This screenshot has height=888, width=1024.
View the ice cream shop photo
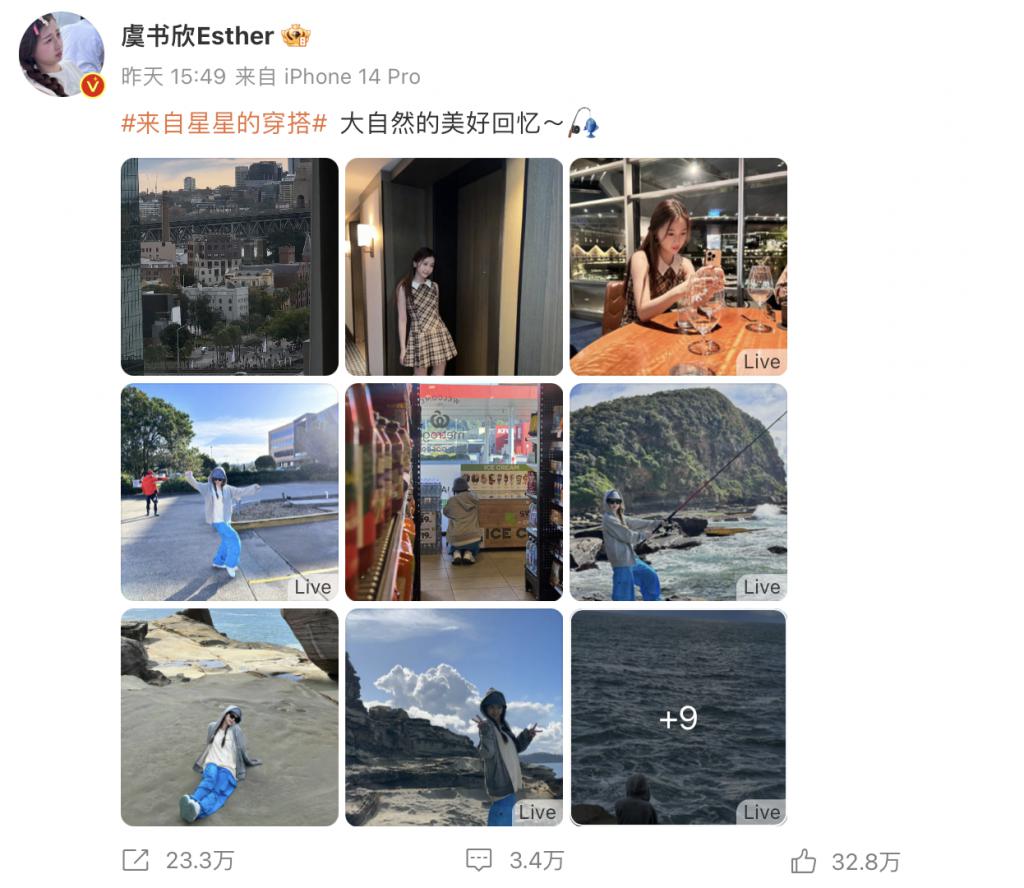pos(454,491)
